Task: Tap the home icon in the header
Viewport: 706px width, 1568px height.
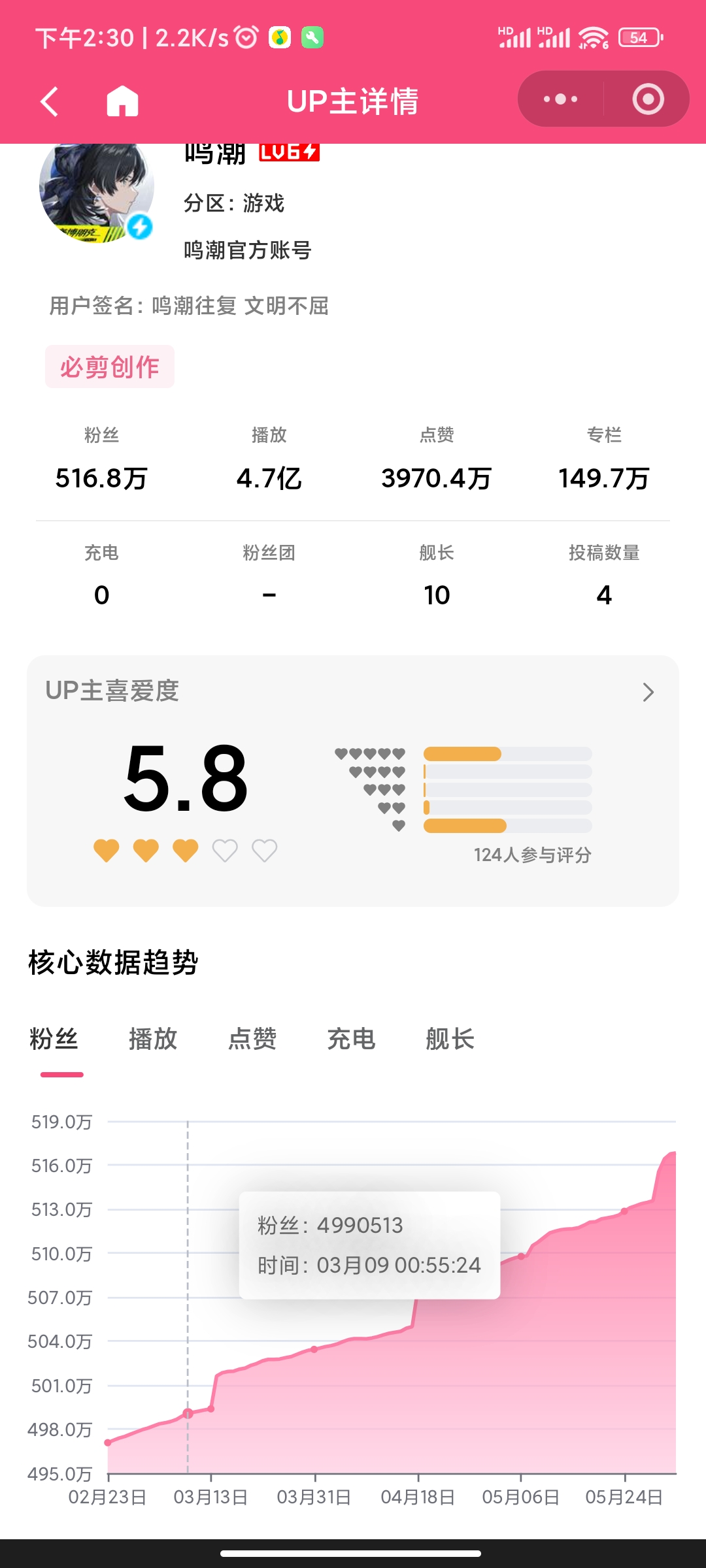Action: coord(123,101)
